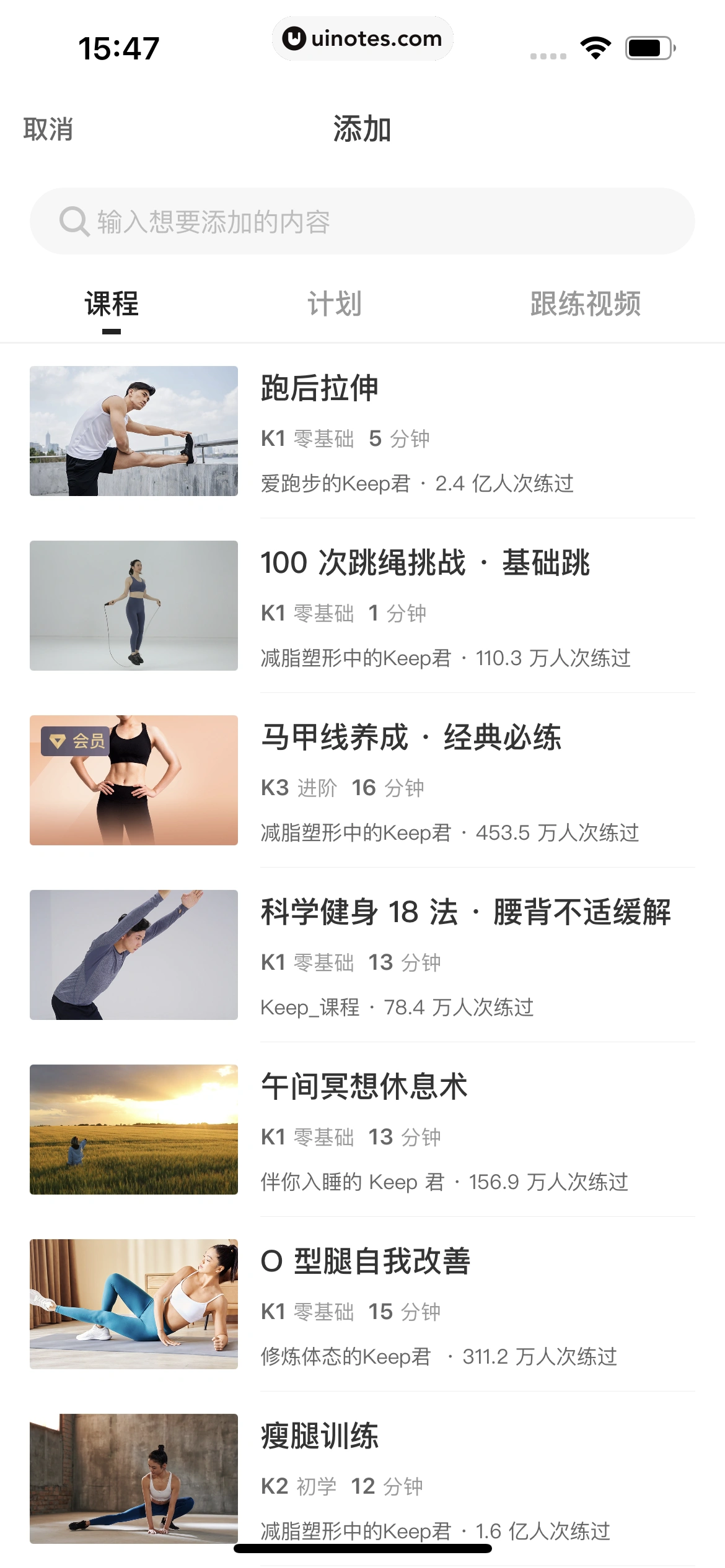Tap the search input field
Viewport: 725px width, 1568px height.
point(362,222)
